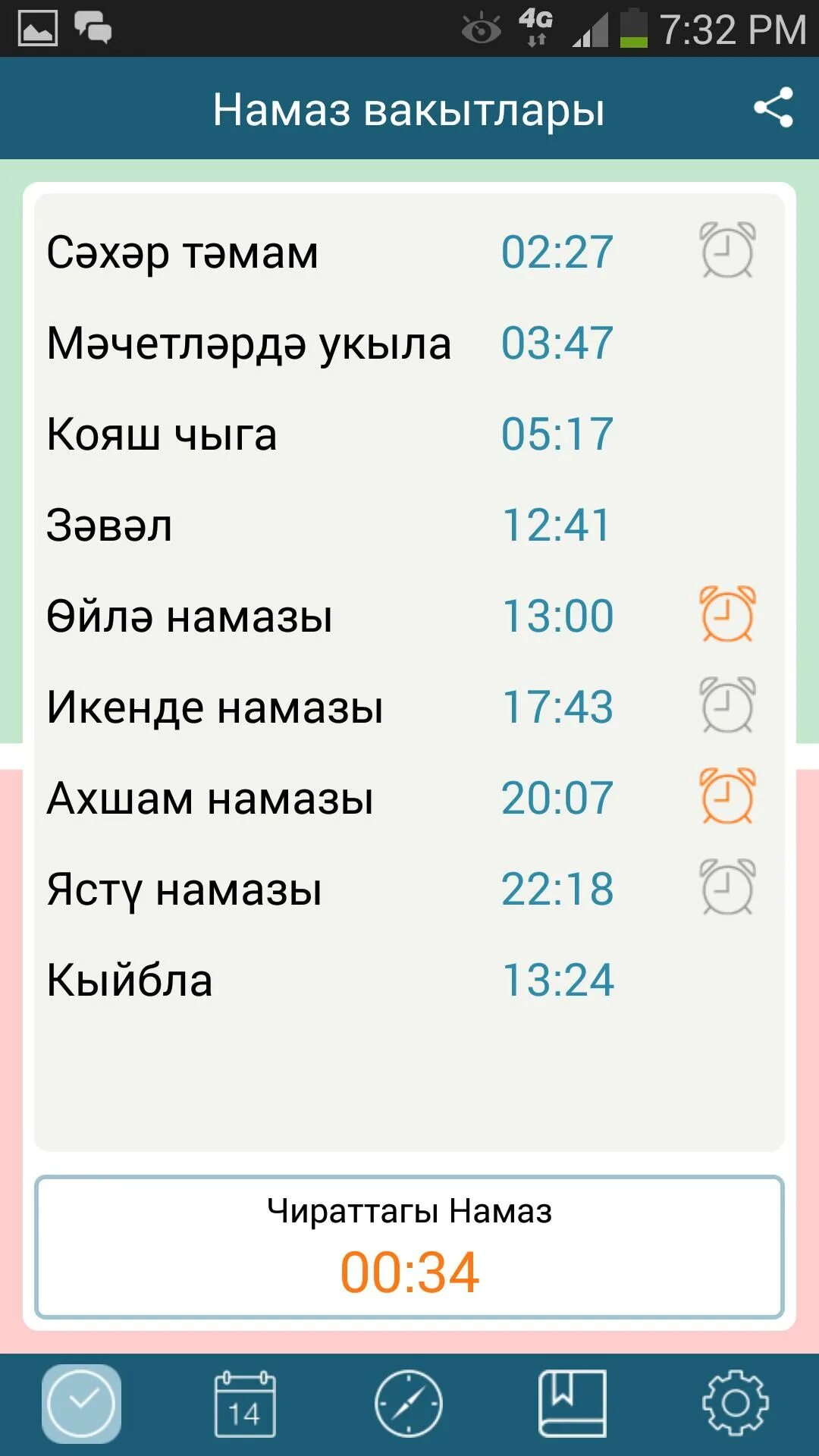819x1456 pixels.
Task: Enable the alarm for Сәхәр тәмам
Action: click(727, 250)
